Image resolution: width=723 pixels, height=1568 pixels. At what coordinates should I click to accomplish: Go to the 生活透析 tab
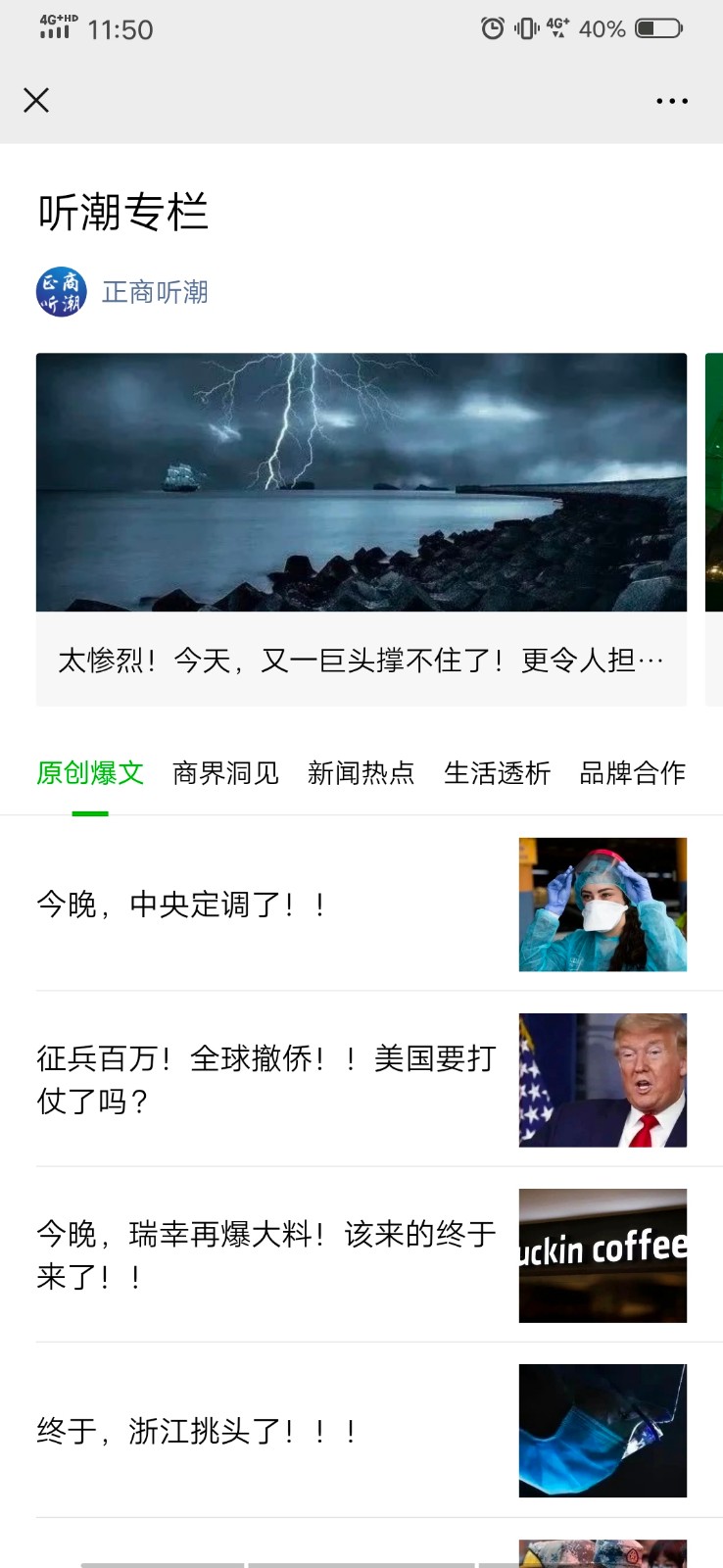pos(497,773)
